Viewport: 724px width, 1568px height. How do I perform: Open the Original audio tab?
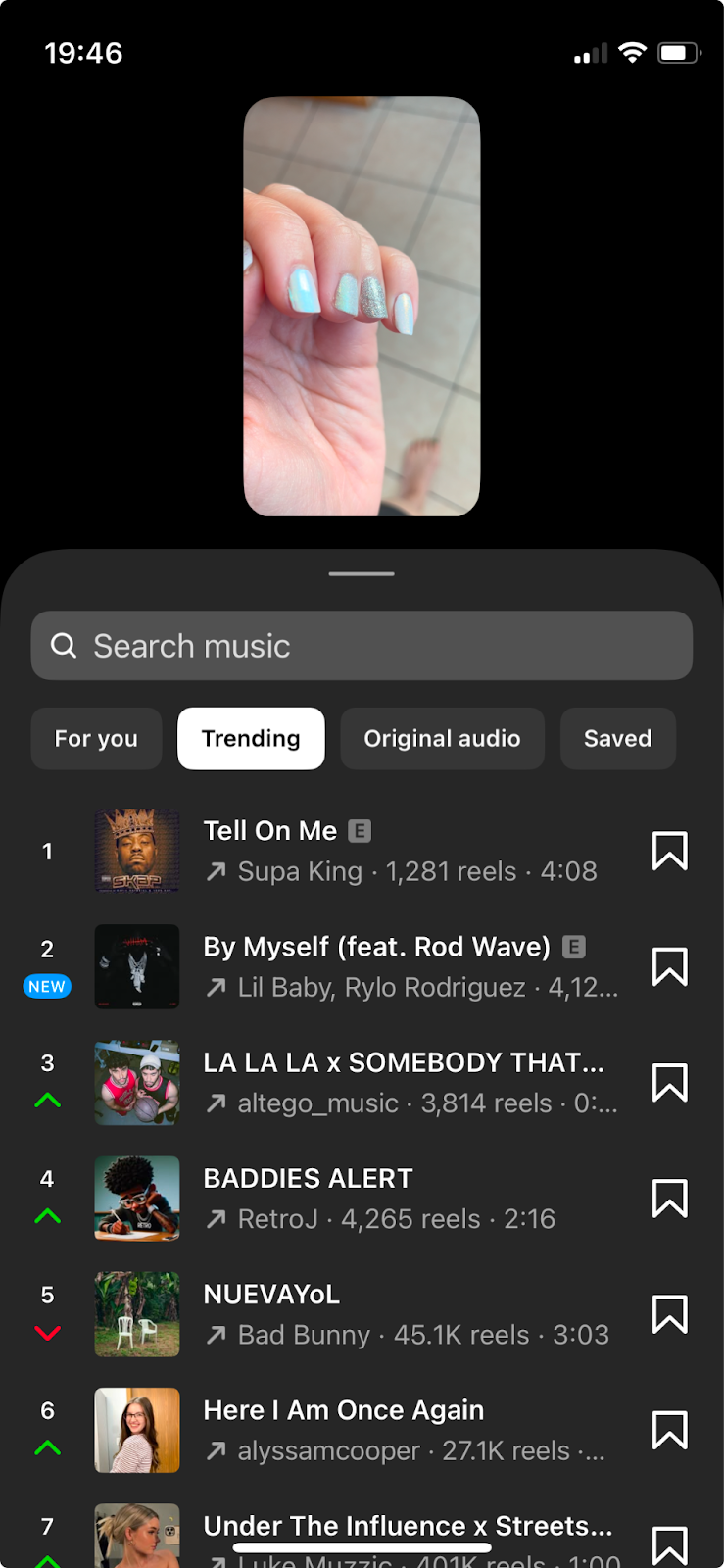pyautogui.click(x=442, y=738)
